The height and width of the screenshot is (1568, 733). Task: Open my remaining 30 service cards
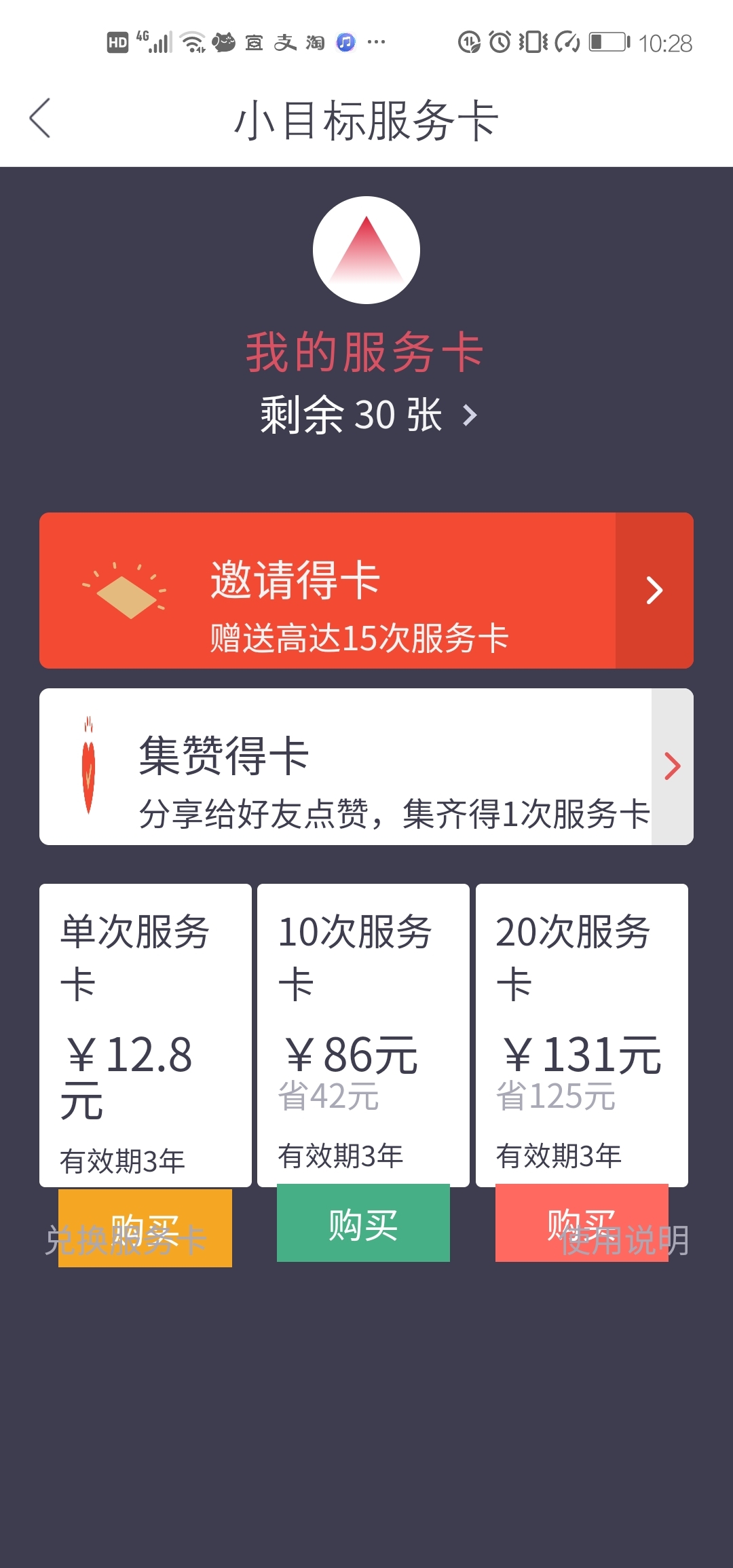(369, 415)
